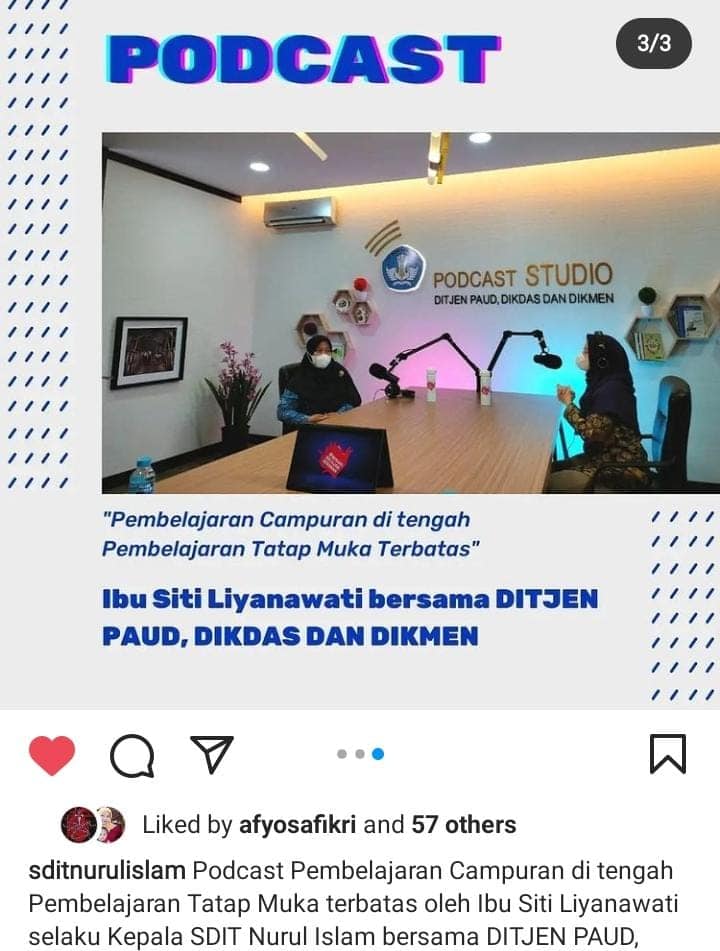Share the post via paper plane icon

coord(212,755)
